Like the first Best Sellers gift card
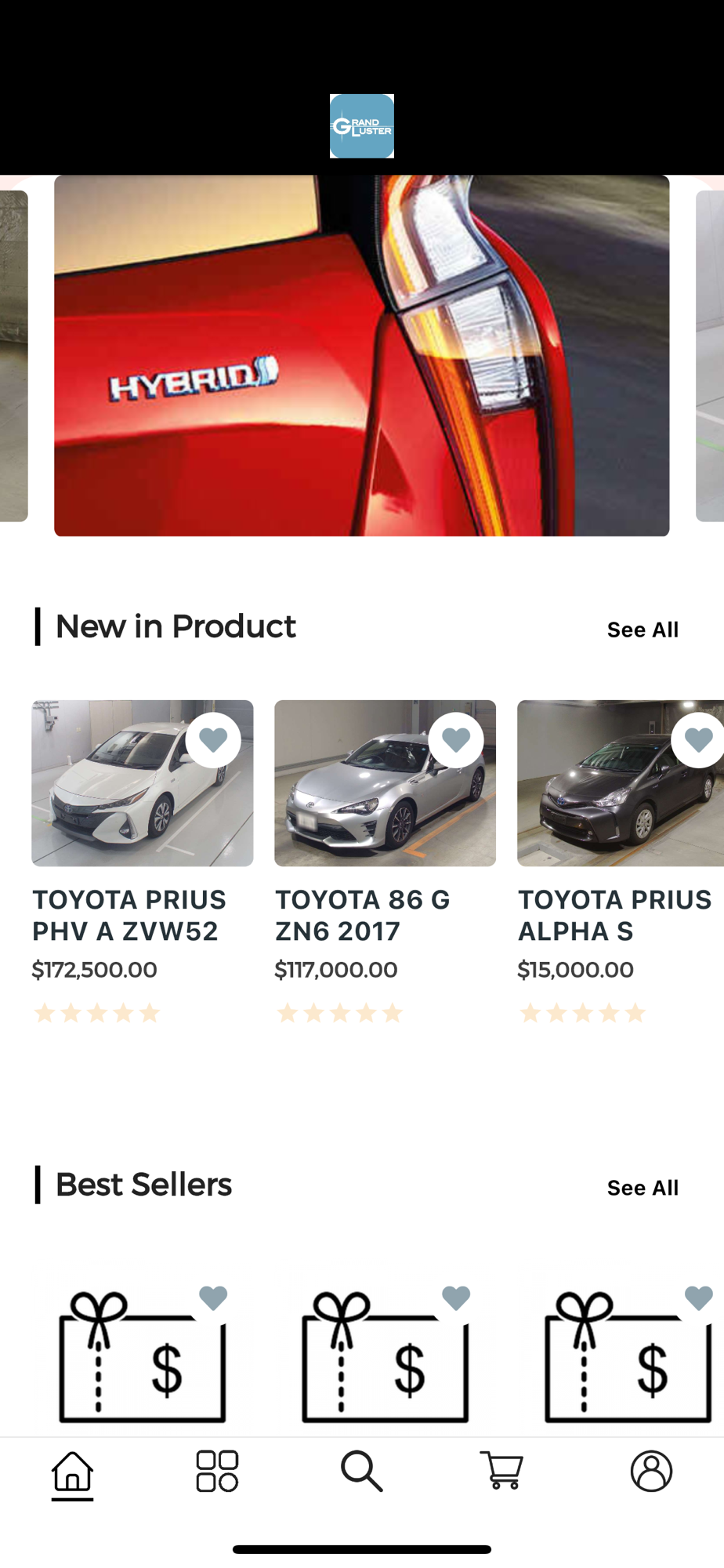Screen dimensions: 724x1568 click(x=213, y=1298)
